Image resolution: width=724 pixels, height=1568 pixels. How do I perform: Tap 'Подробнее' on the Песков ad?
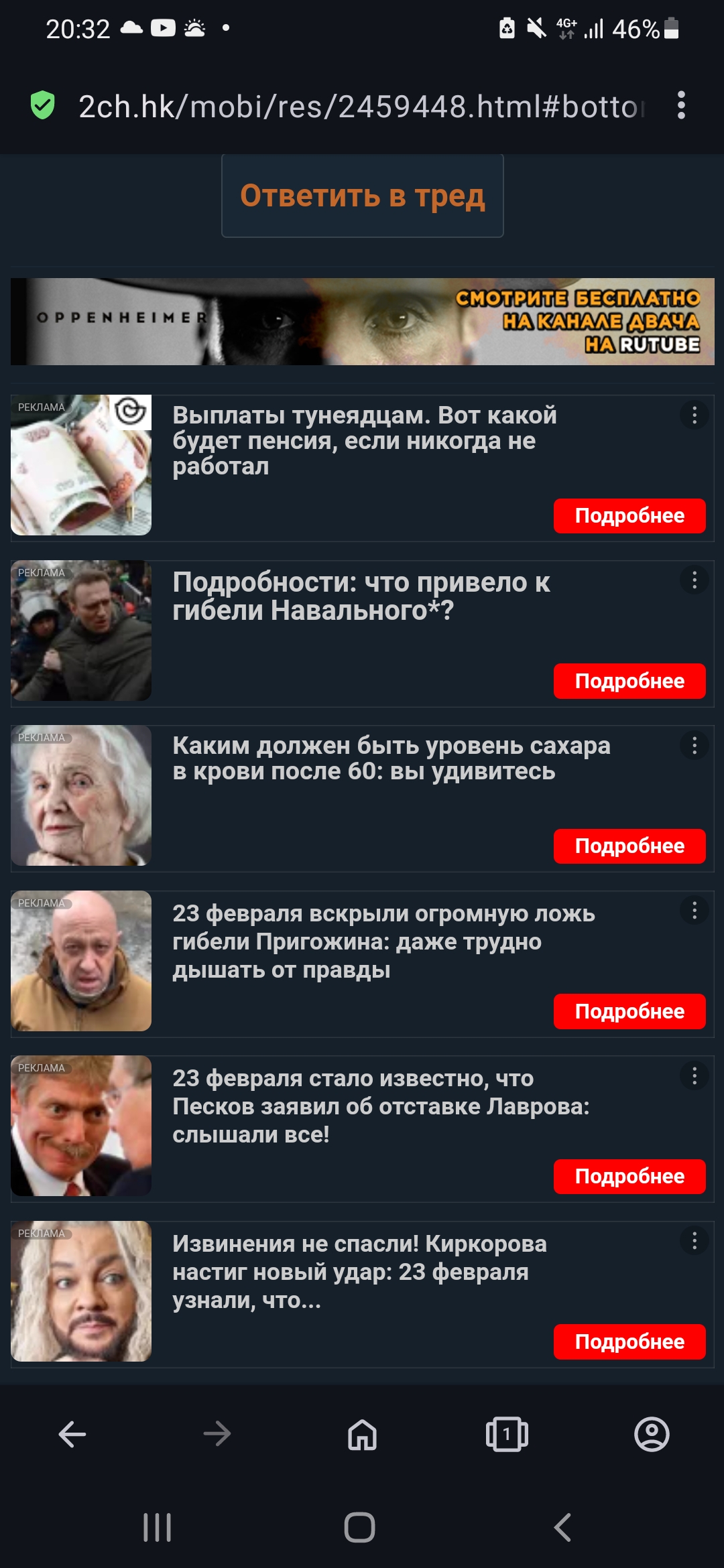pyautogui.click(x=629, y=1177)
